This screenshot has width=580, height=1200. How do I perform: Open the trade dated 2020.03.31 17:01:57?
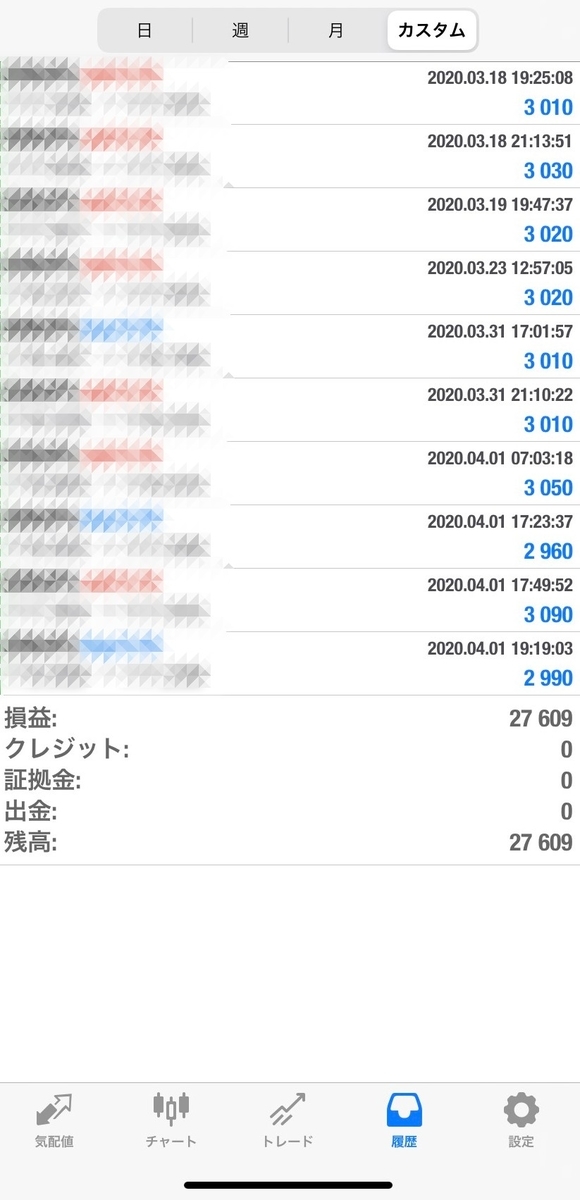tap(290, 346)
